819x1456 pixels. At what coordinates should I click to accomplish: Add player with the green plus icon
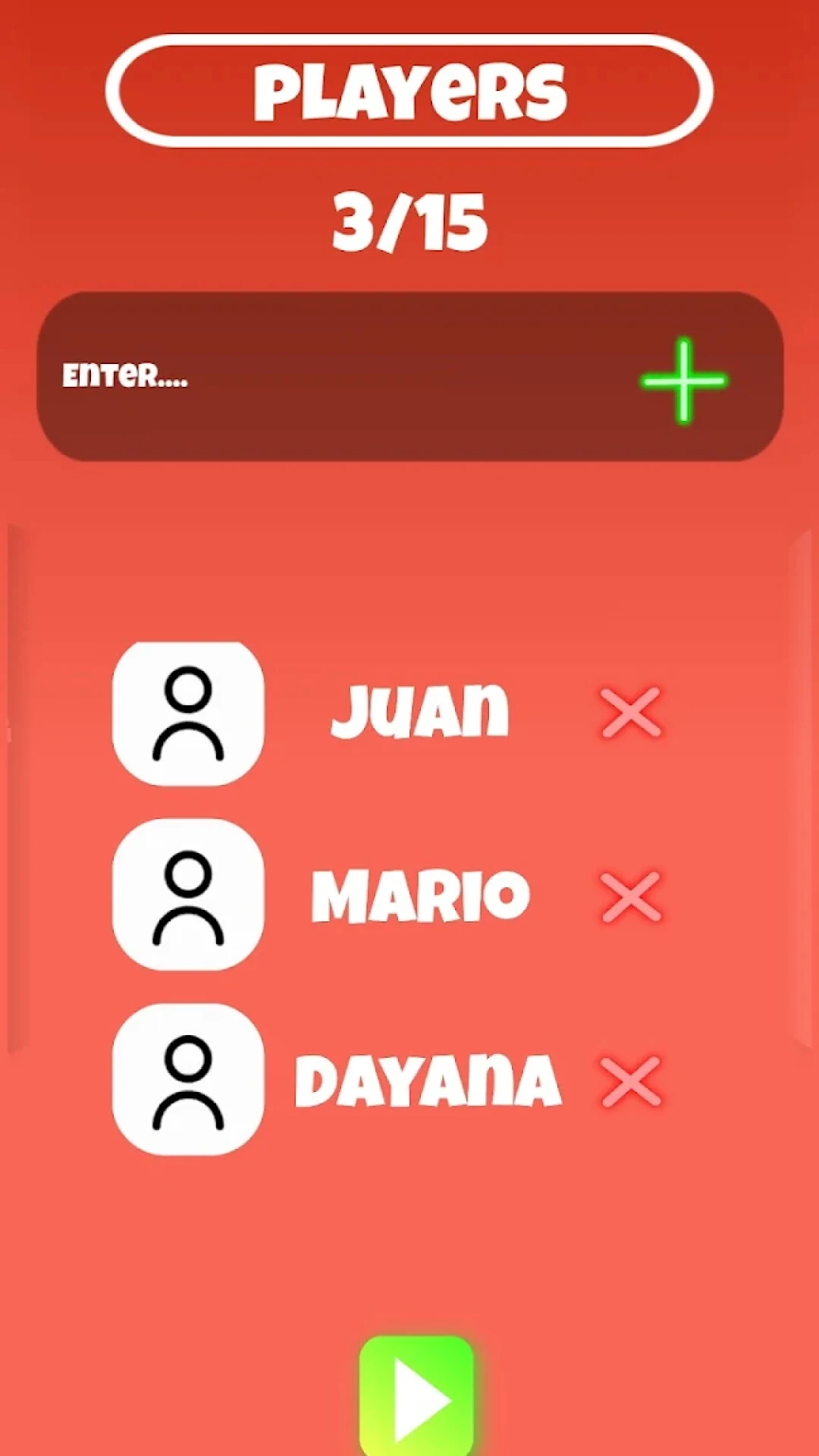[684, 380]
